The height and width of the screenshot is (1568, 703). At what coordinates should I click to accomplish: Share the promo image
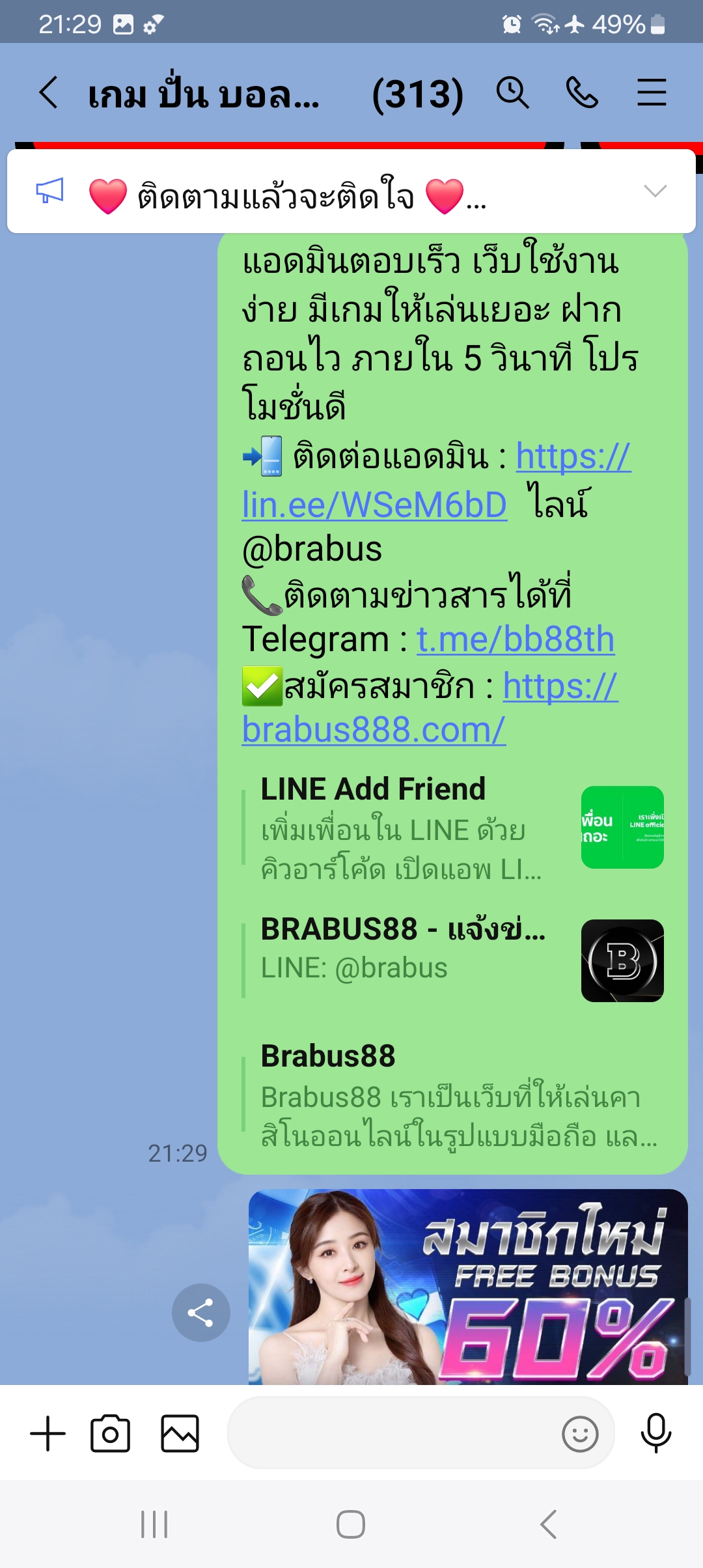[x=200, y=1312]
